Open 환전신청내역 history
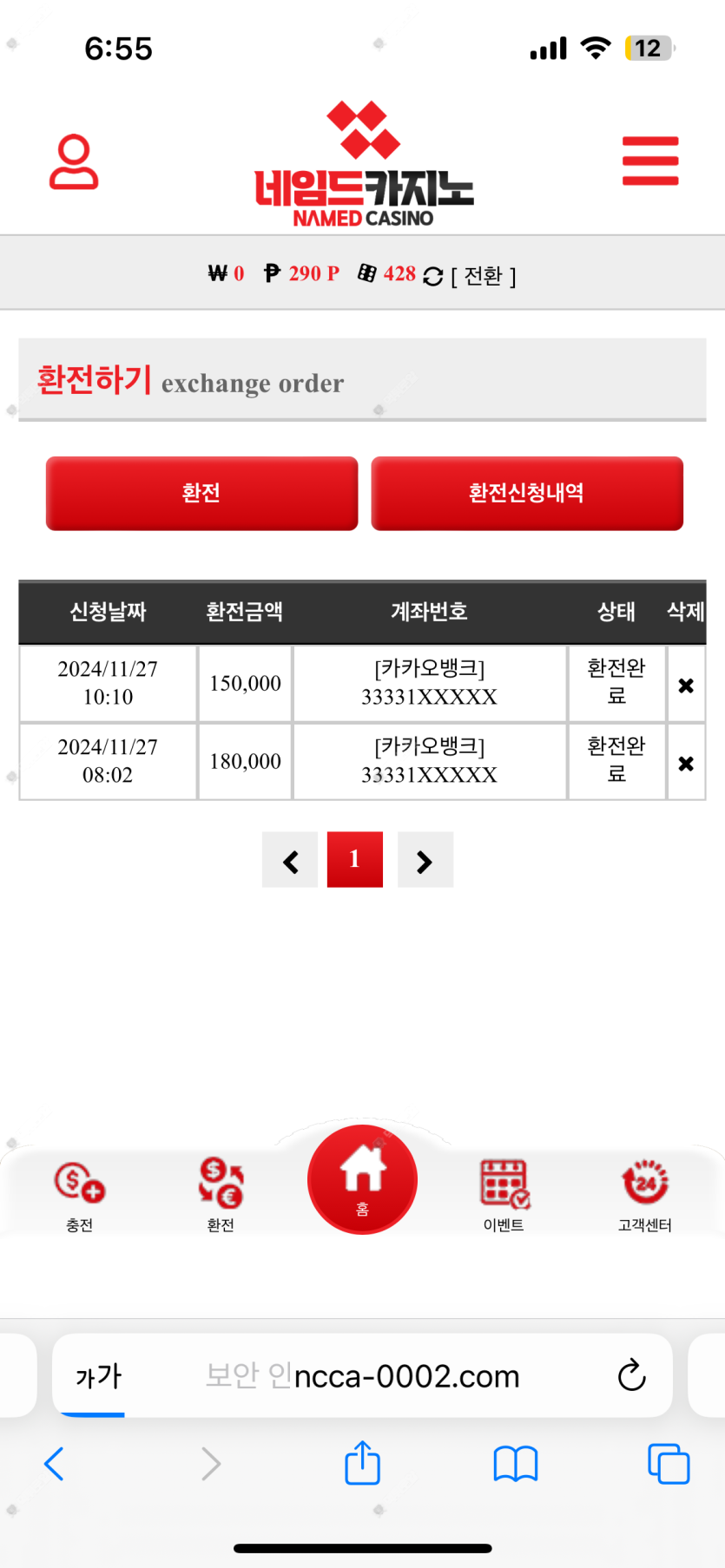 pyautogui.click(x=526, y=493)
